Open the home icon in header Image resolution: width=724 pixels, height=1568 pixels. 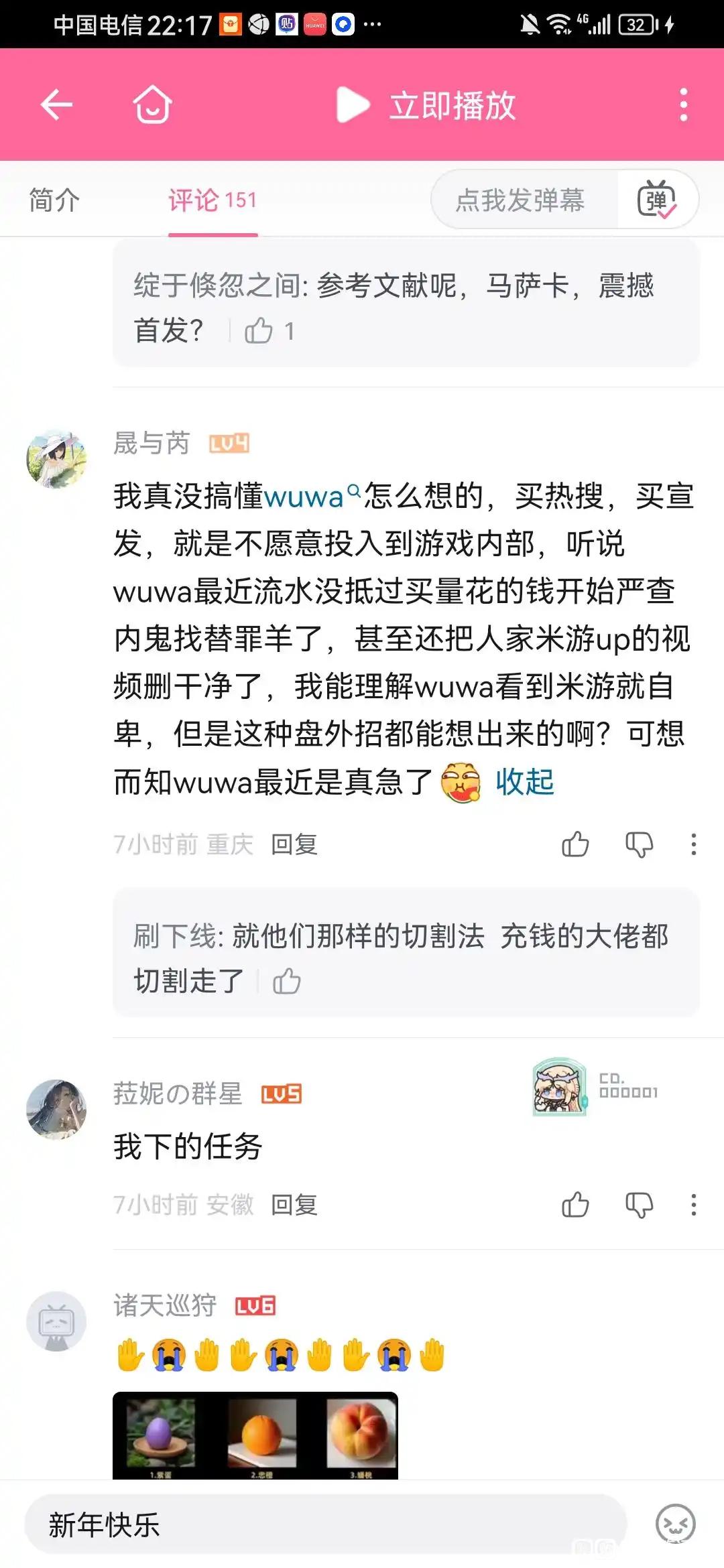[153, 105]
